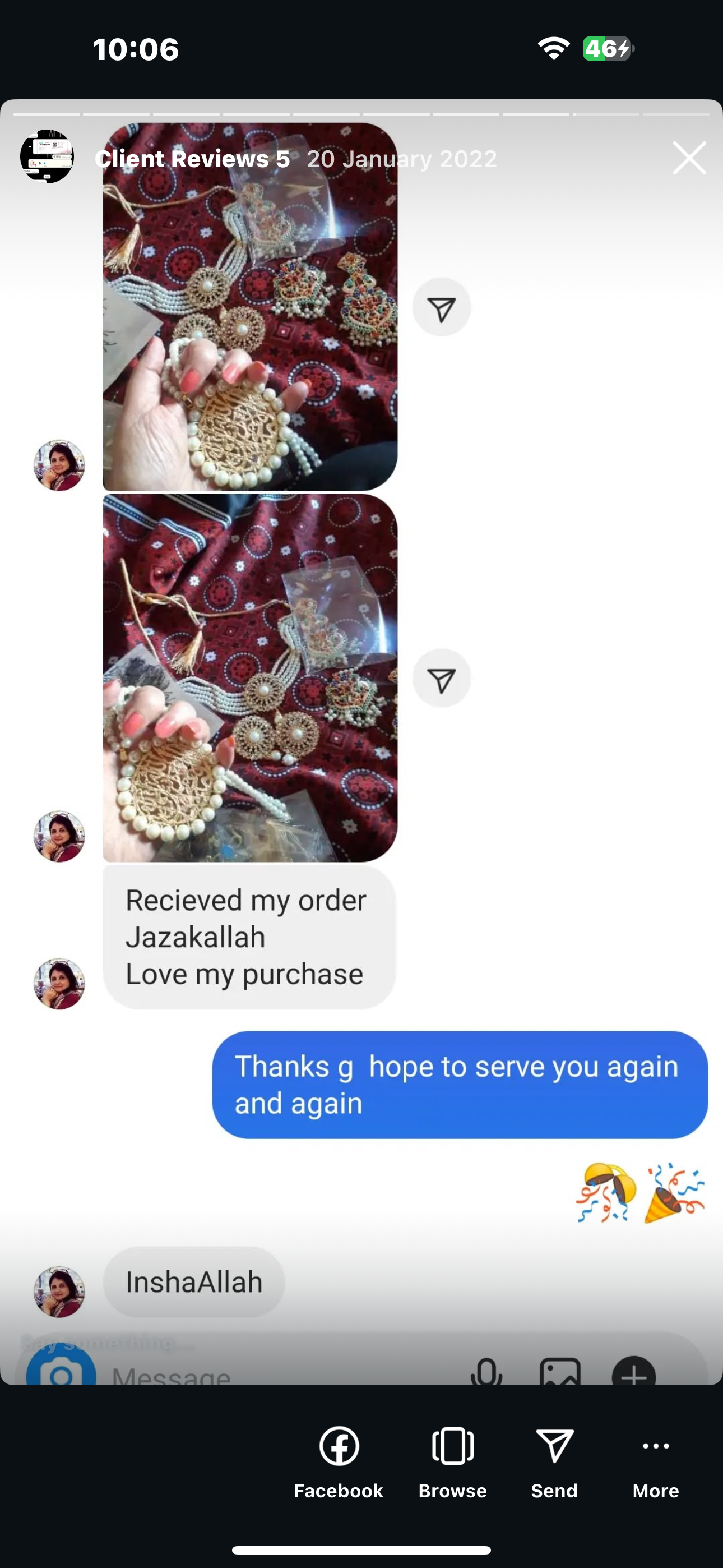Tap the sender avatar next to InshaAllah

(x=59, y=1290)
